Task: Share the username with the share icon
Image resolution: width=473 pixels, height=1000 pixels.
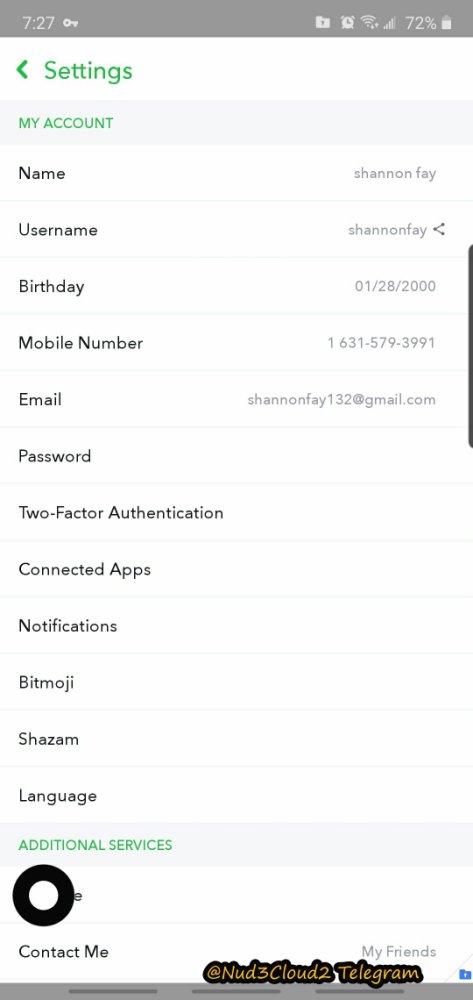Action: pyautogui.click(x=439, y=229)
